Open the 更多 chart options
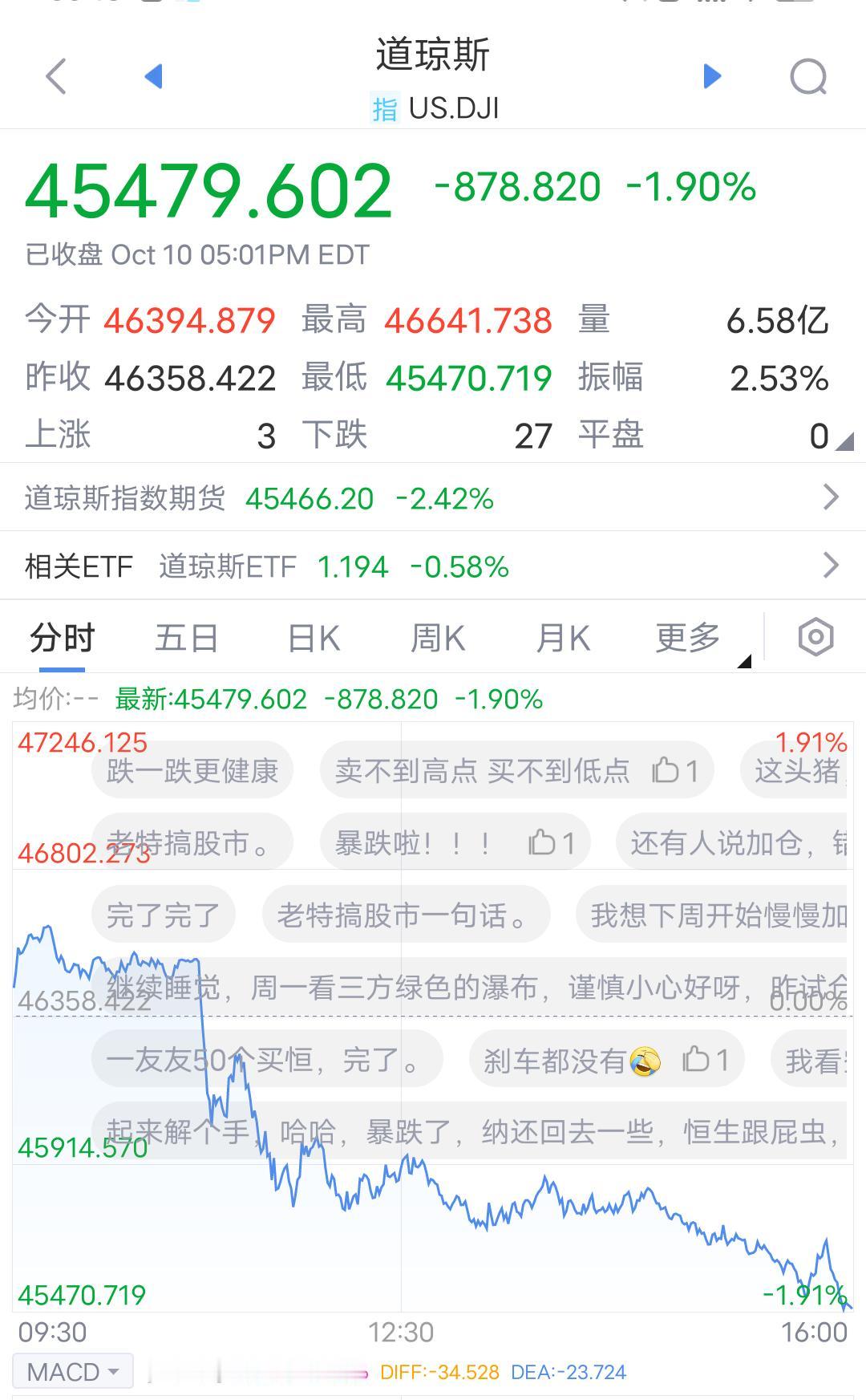Screen dimensions: 866x1400 click(x=688, y=639)
